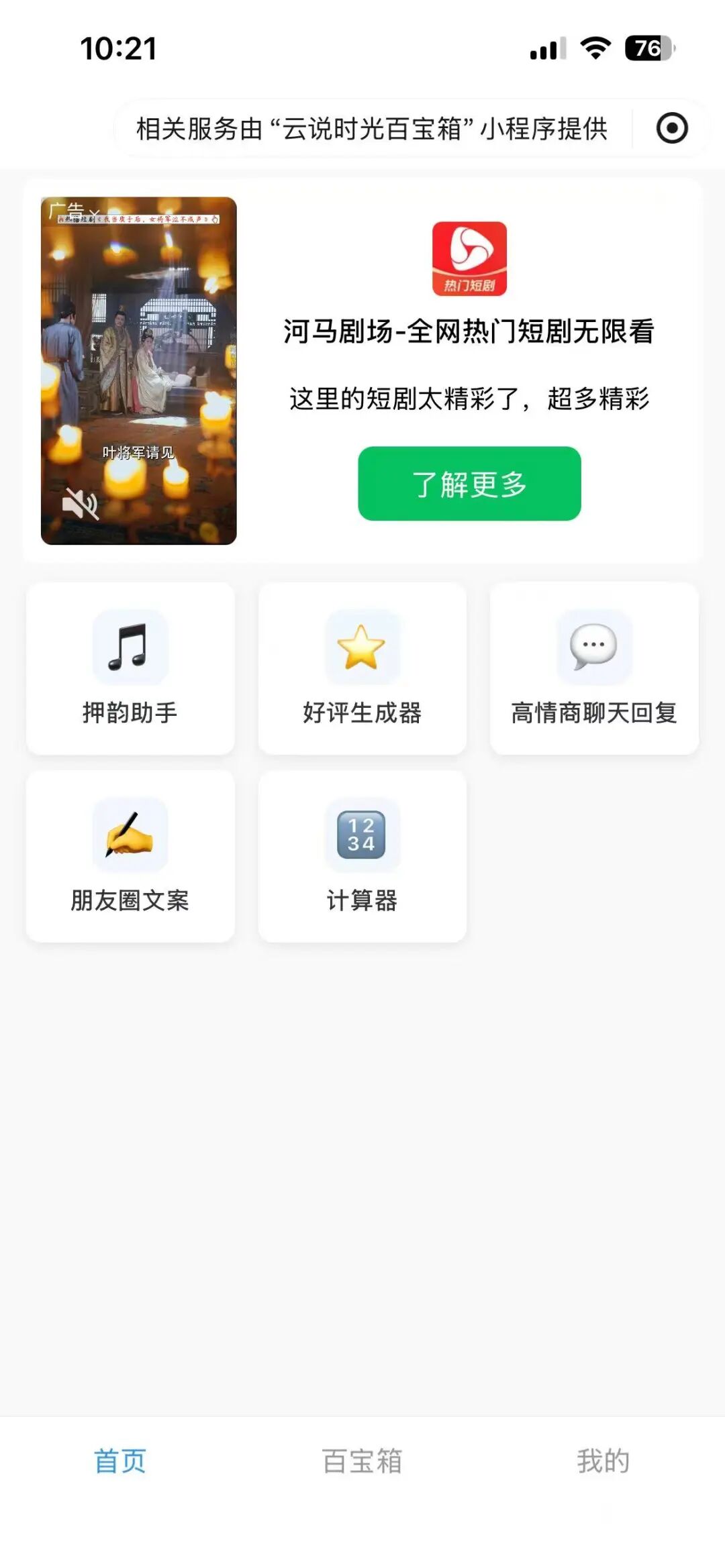Tap the 了解更多 button in the ad
The image size is (725, 1568).
pyautogui.click(x=469, y=484)
